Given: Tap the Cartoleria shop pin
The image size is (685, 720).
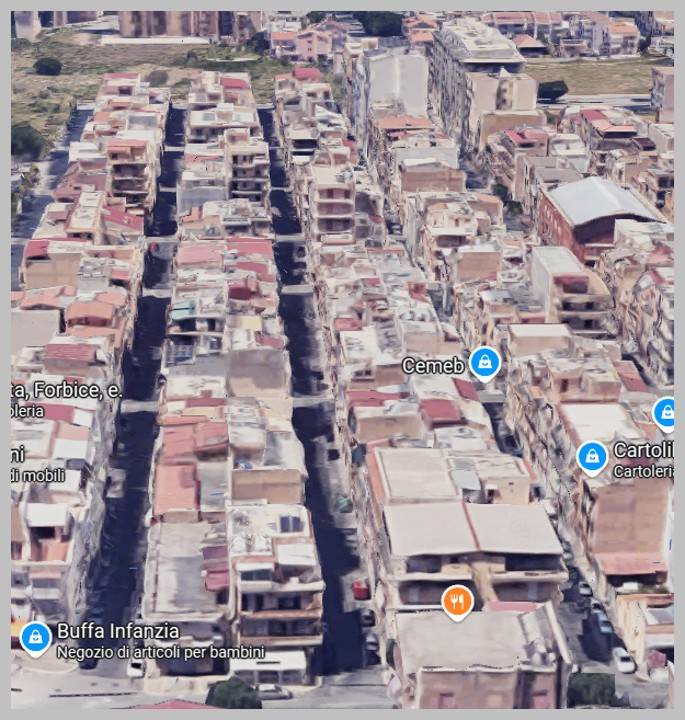Looking at the screenshot, I should 592,457.
